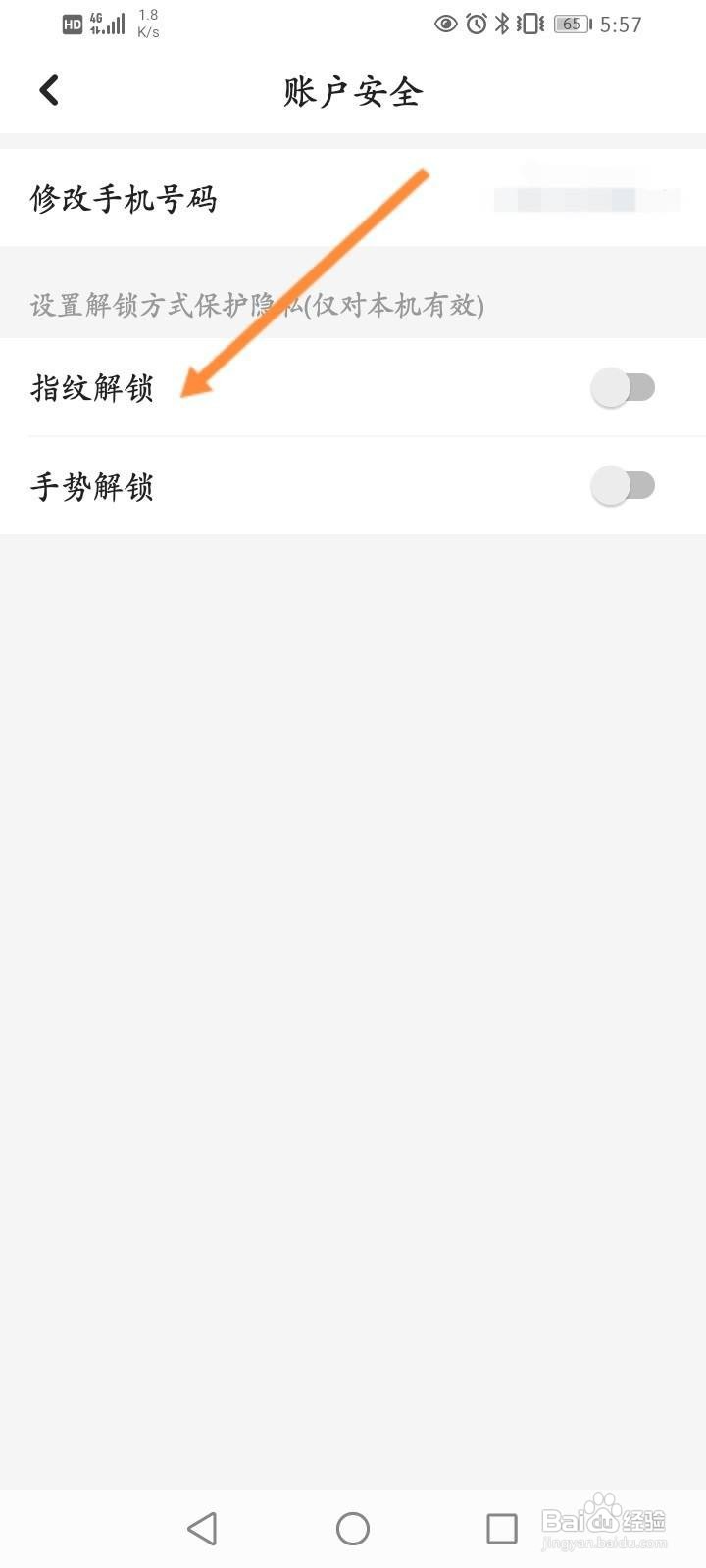Tap the vibrate mode icon in status bar
The height and width of the screenshot is (1568, 706).
(x=529, y=24)
